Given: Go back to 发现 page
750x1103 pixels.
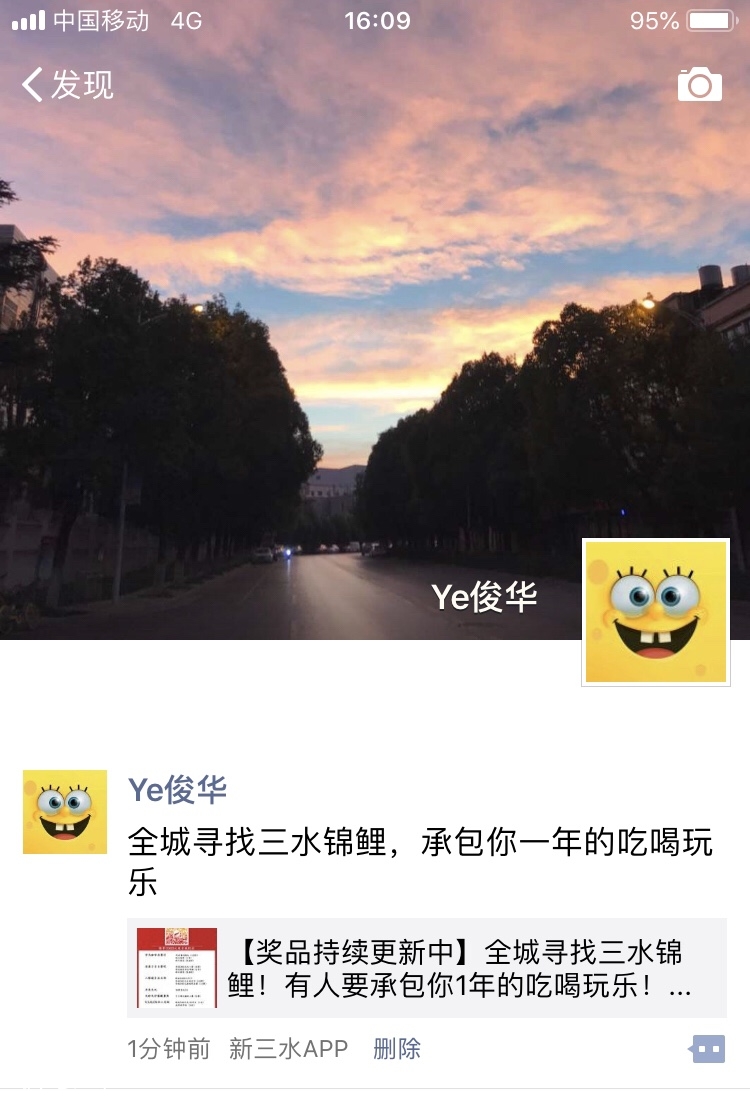Looking at the screenshot, I should [x=66, y=85].
